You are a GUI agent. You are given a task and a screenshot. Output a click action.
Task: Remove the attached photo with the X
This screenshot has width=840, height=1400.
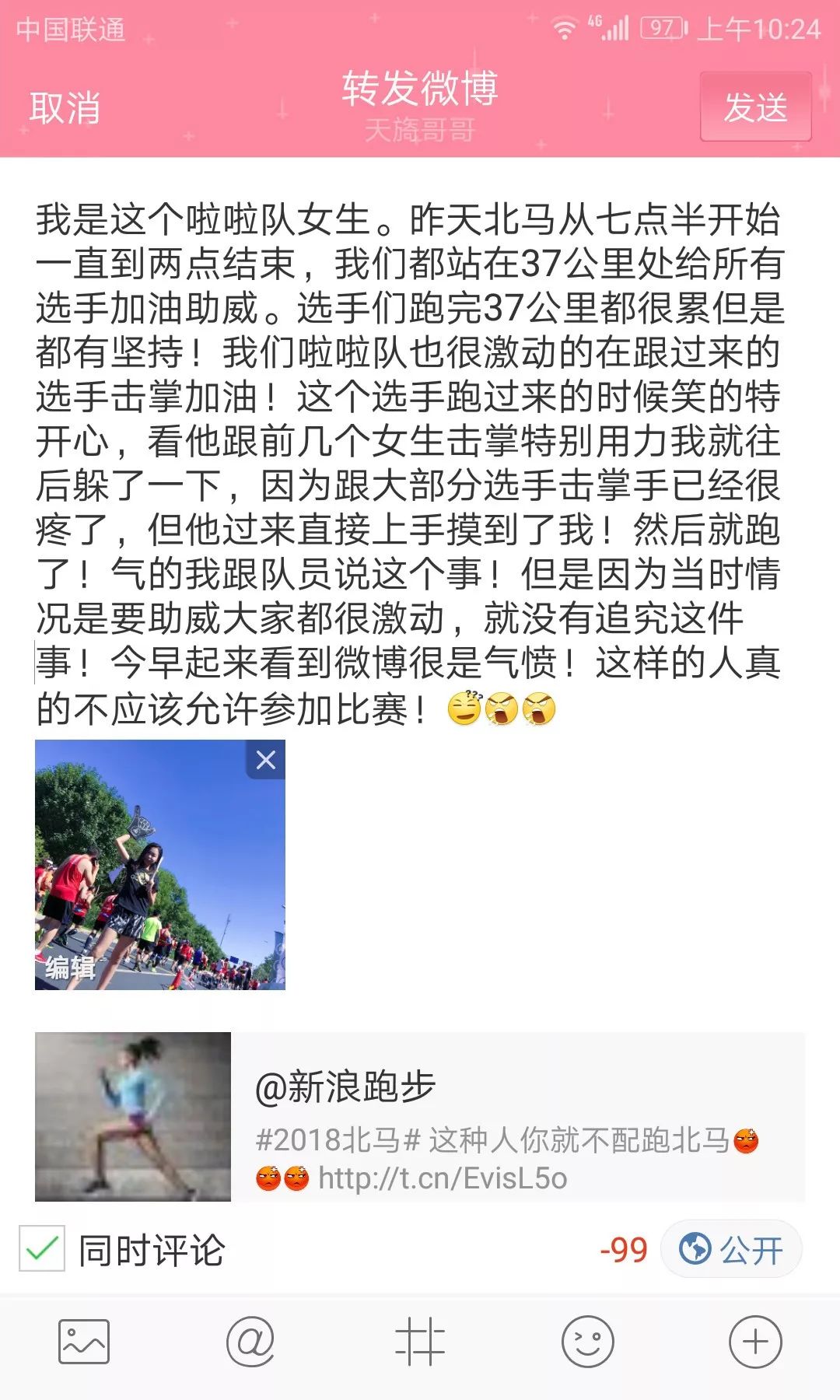tap(266, 760)
